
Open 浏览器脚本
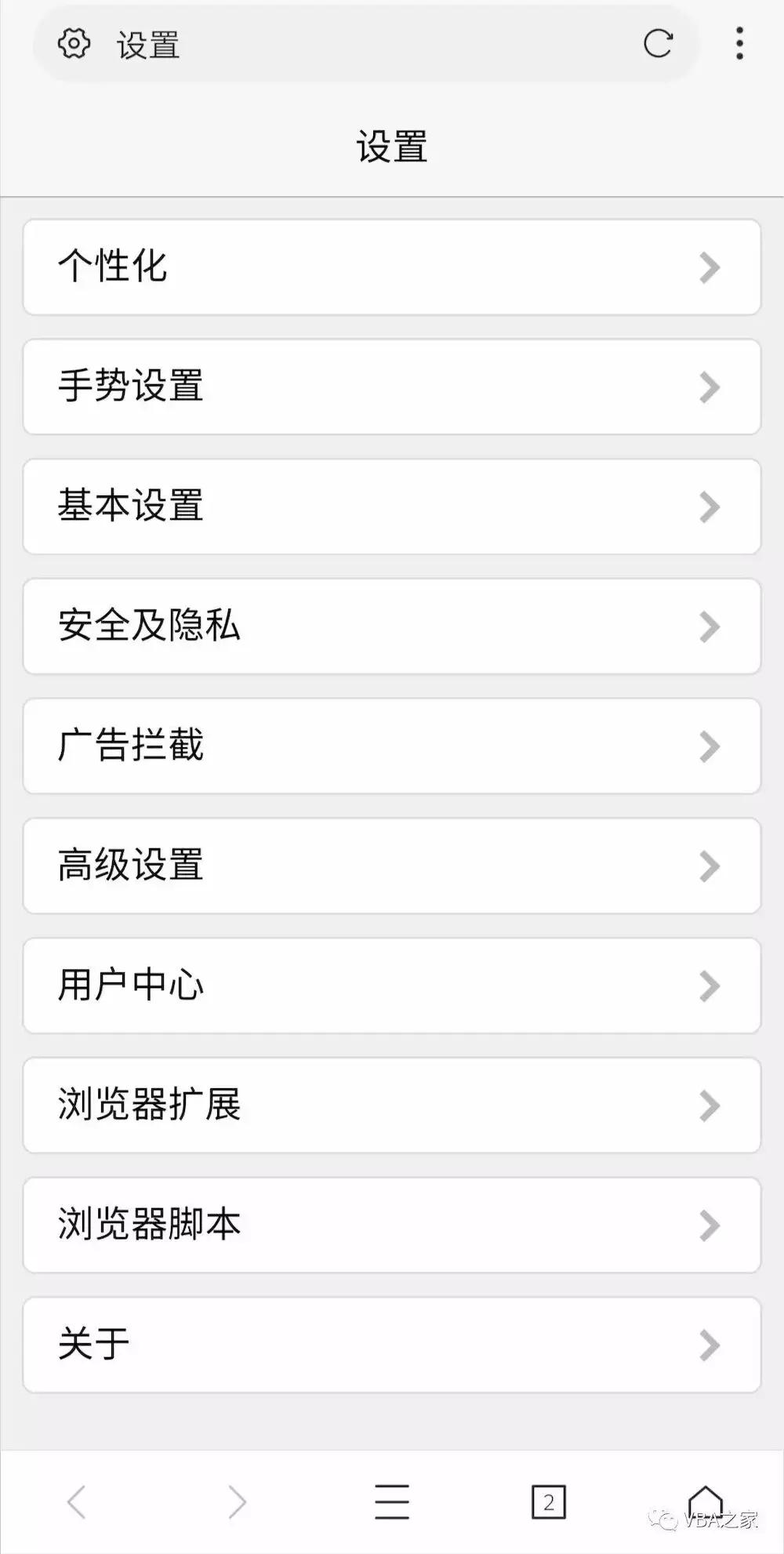[392, 1225]
